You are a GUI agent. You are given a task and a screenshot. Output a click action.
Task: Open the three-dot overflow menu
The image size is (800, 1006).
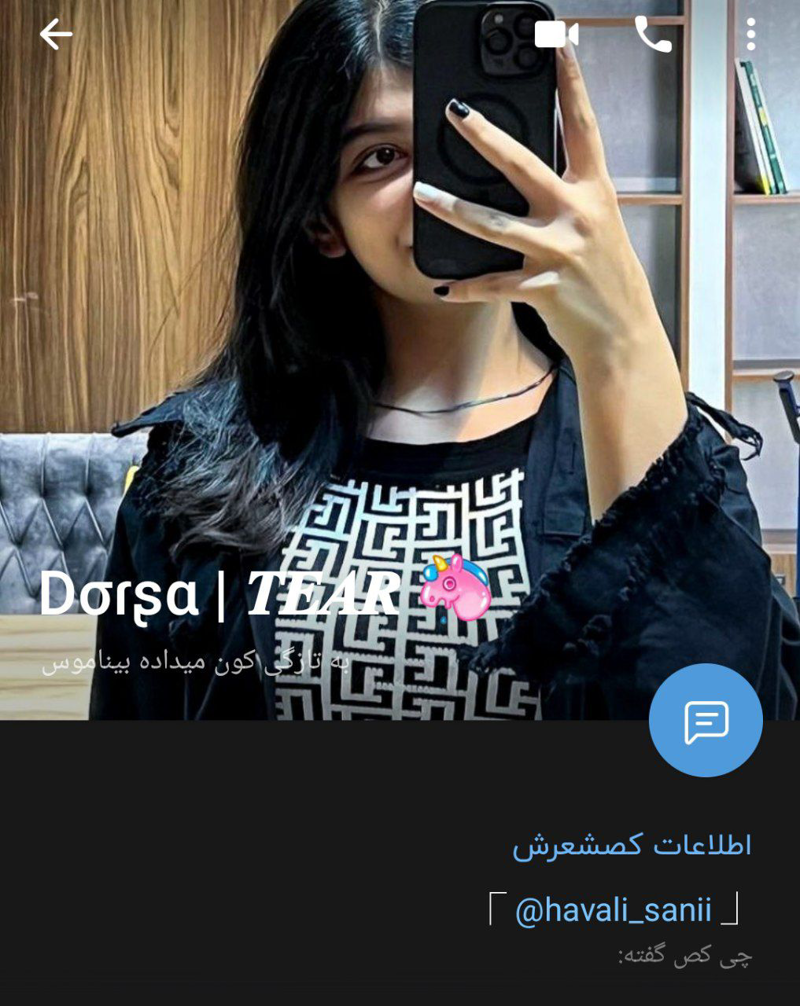coord(750,35)
